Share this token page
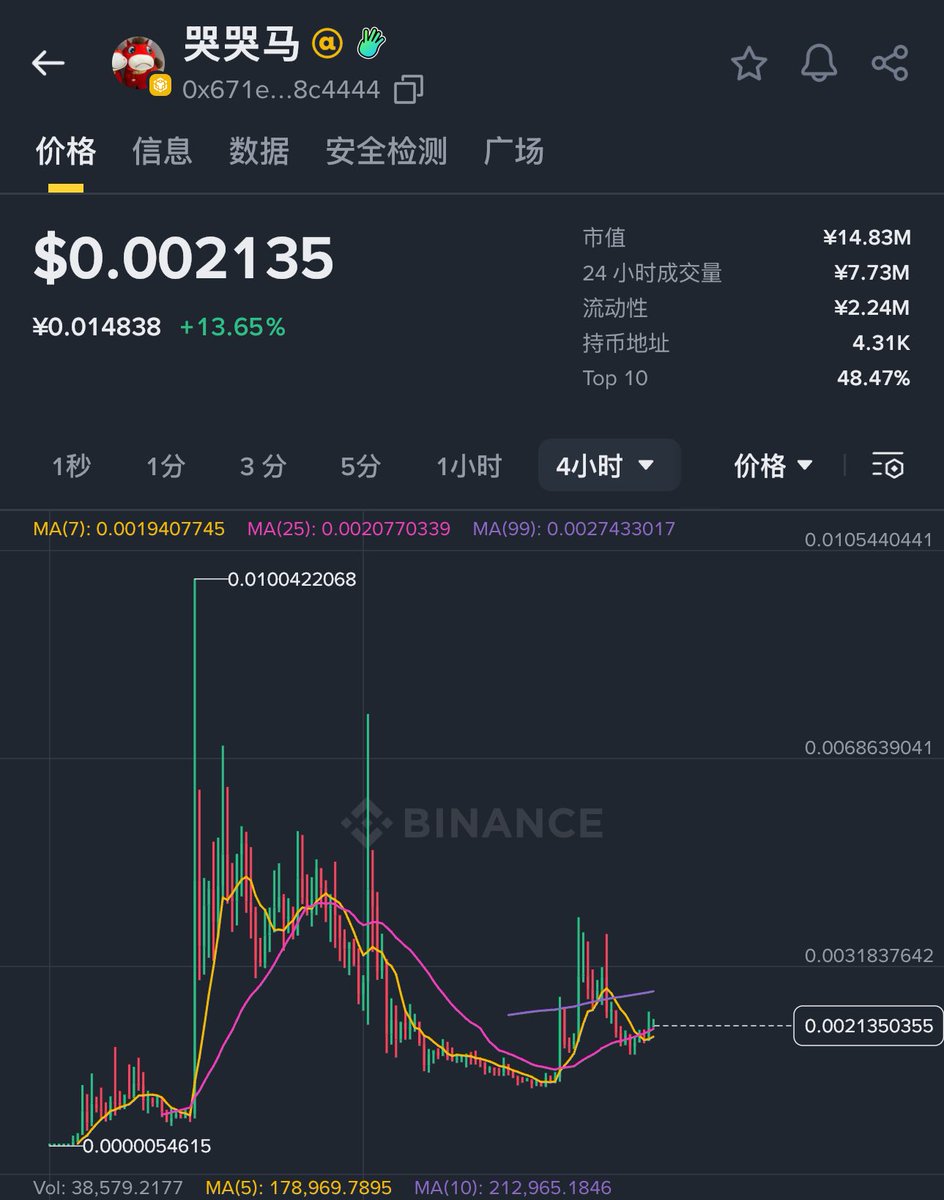944x1200 pixels. coord(889,64)
